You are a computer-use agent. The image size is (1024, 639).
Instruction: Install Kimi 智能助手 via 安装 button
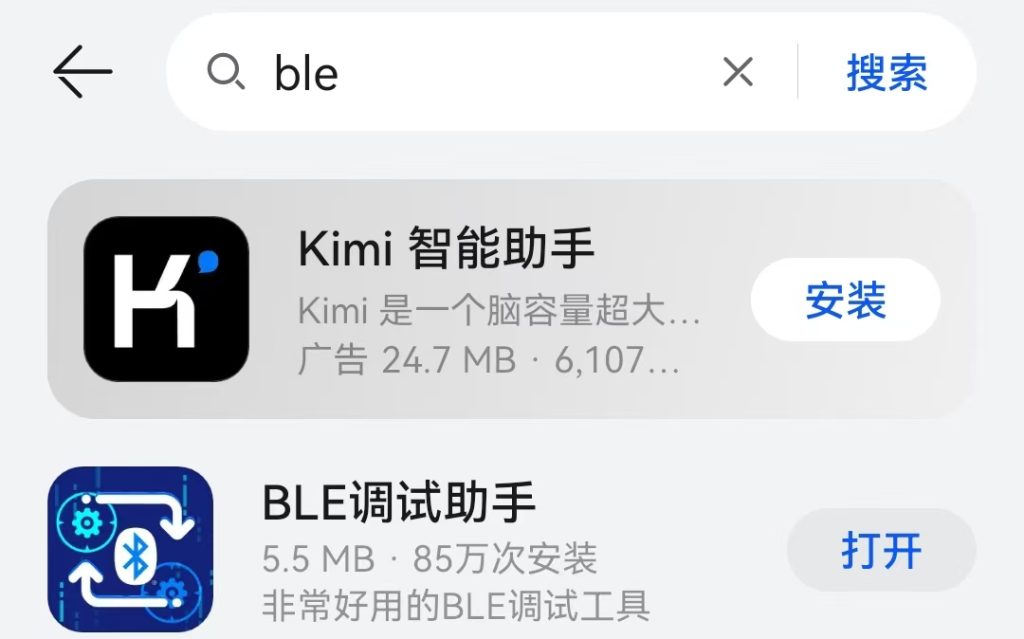point(845,300)
